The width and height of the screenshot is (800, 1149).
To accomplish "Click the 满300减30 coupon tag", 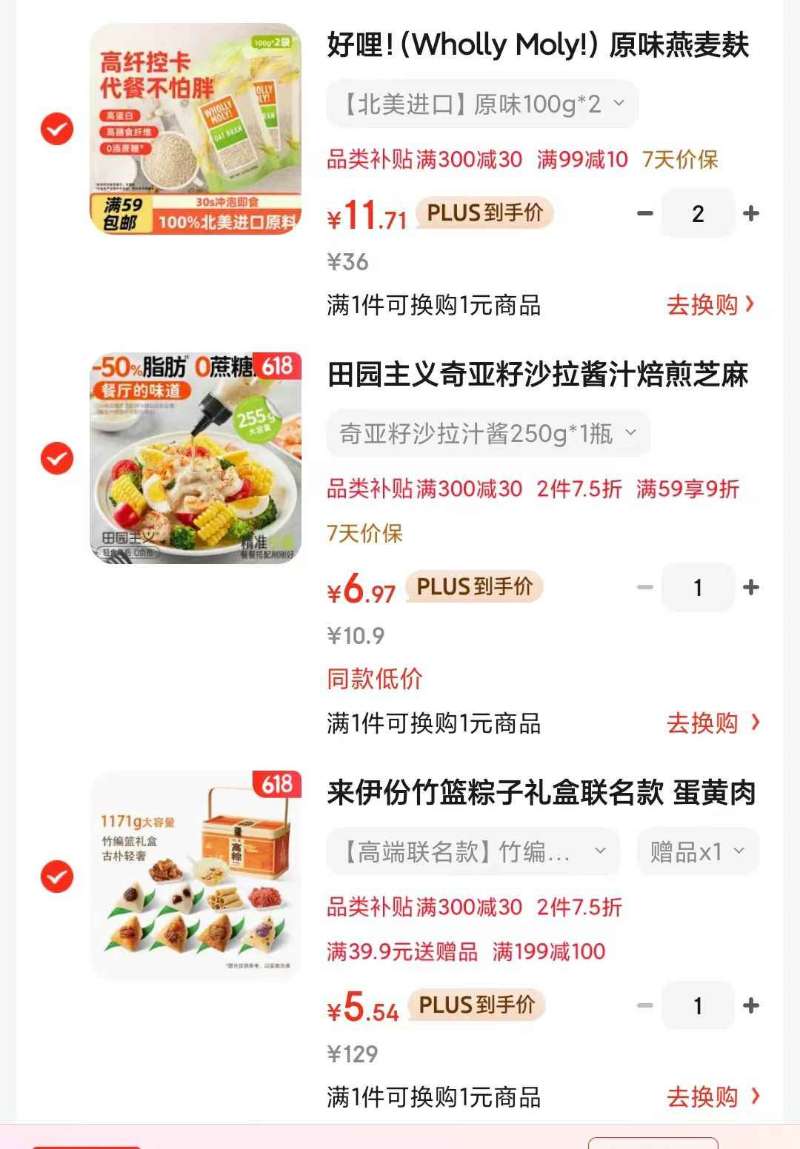I will [426, 157].
